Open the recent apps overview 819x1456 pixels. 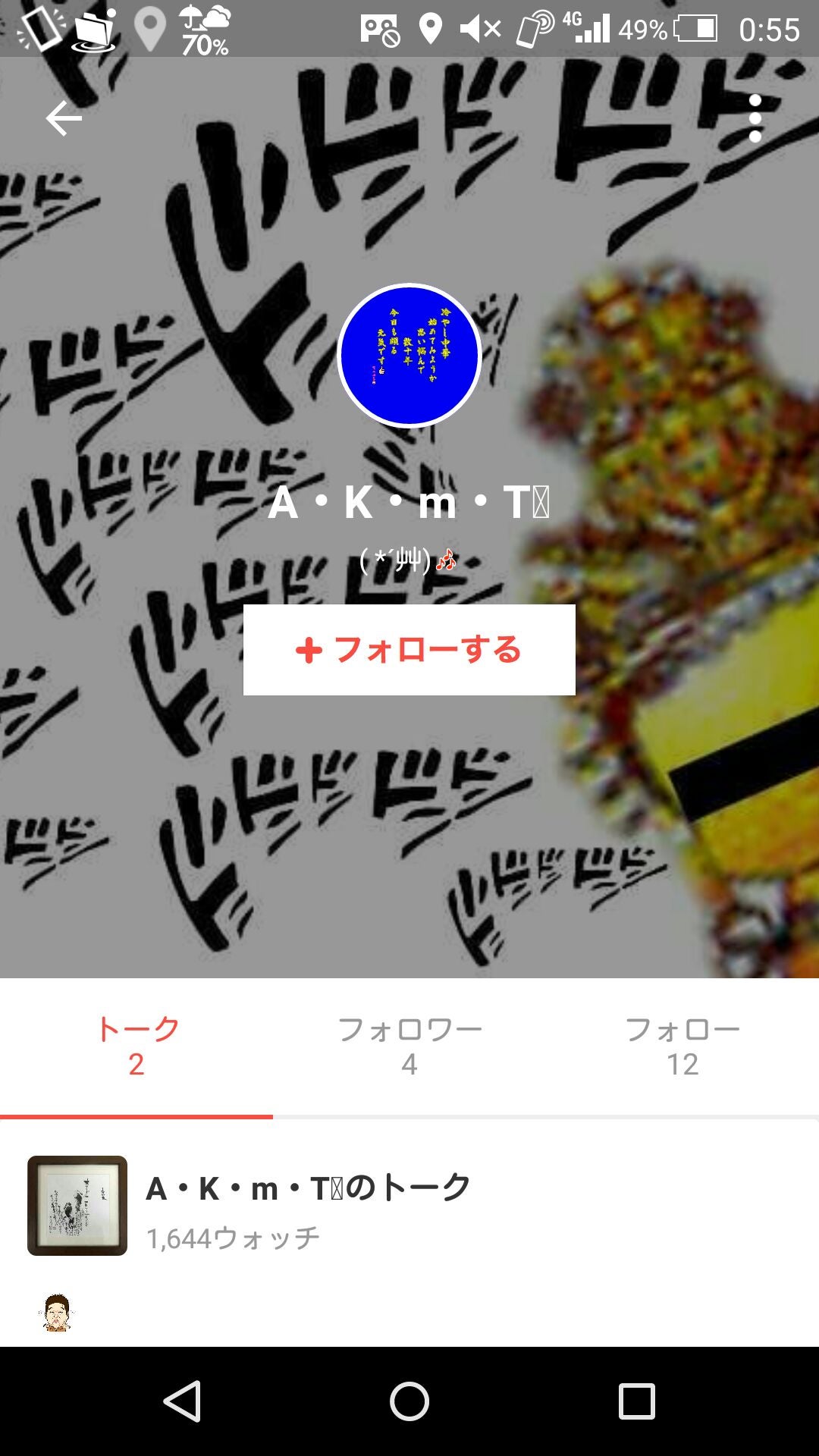pyautogui.click(x=636, y=1401)
